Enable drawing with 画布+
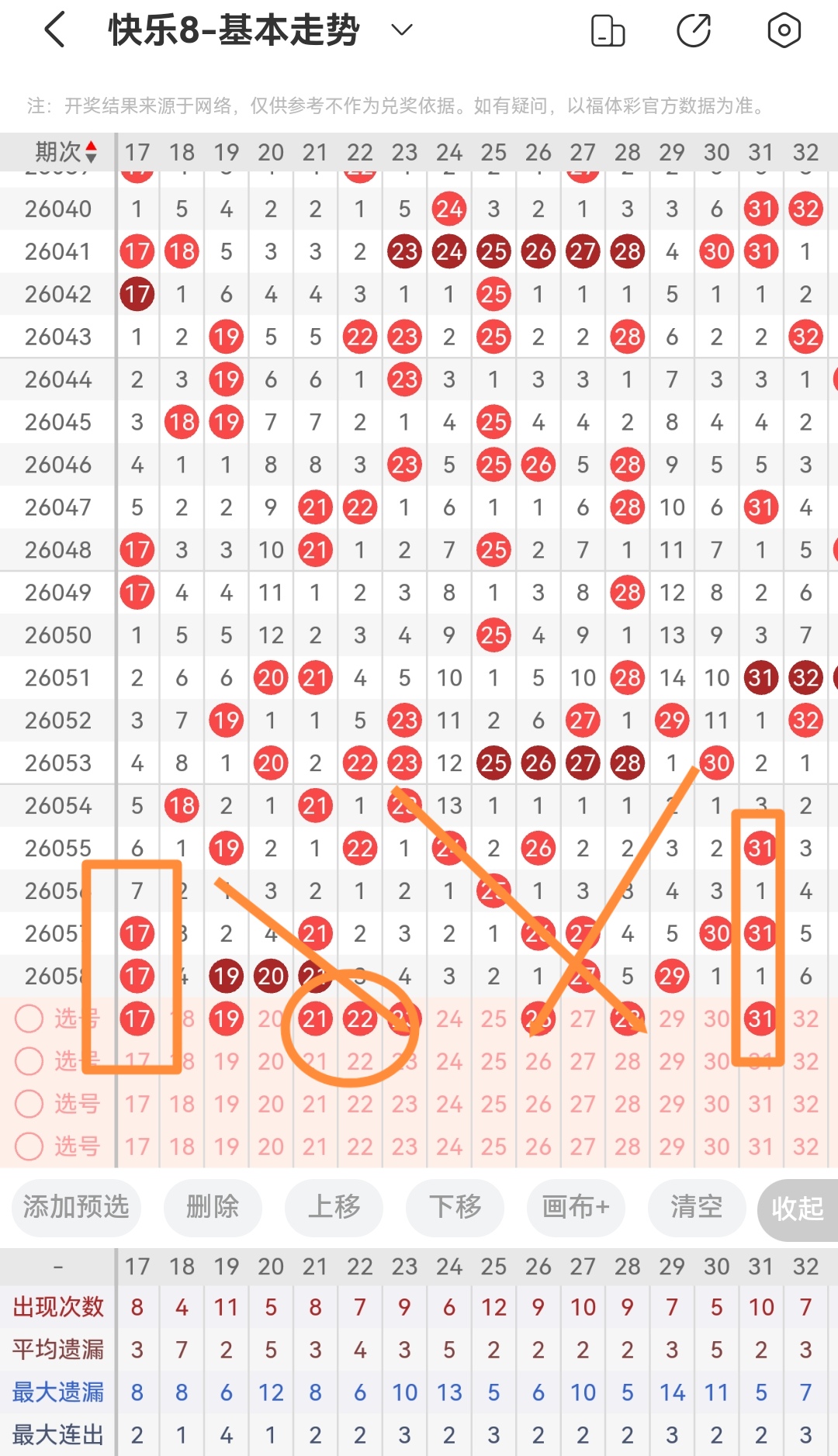 pos(576,1207)
